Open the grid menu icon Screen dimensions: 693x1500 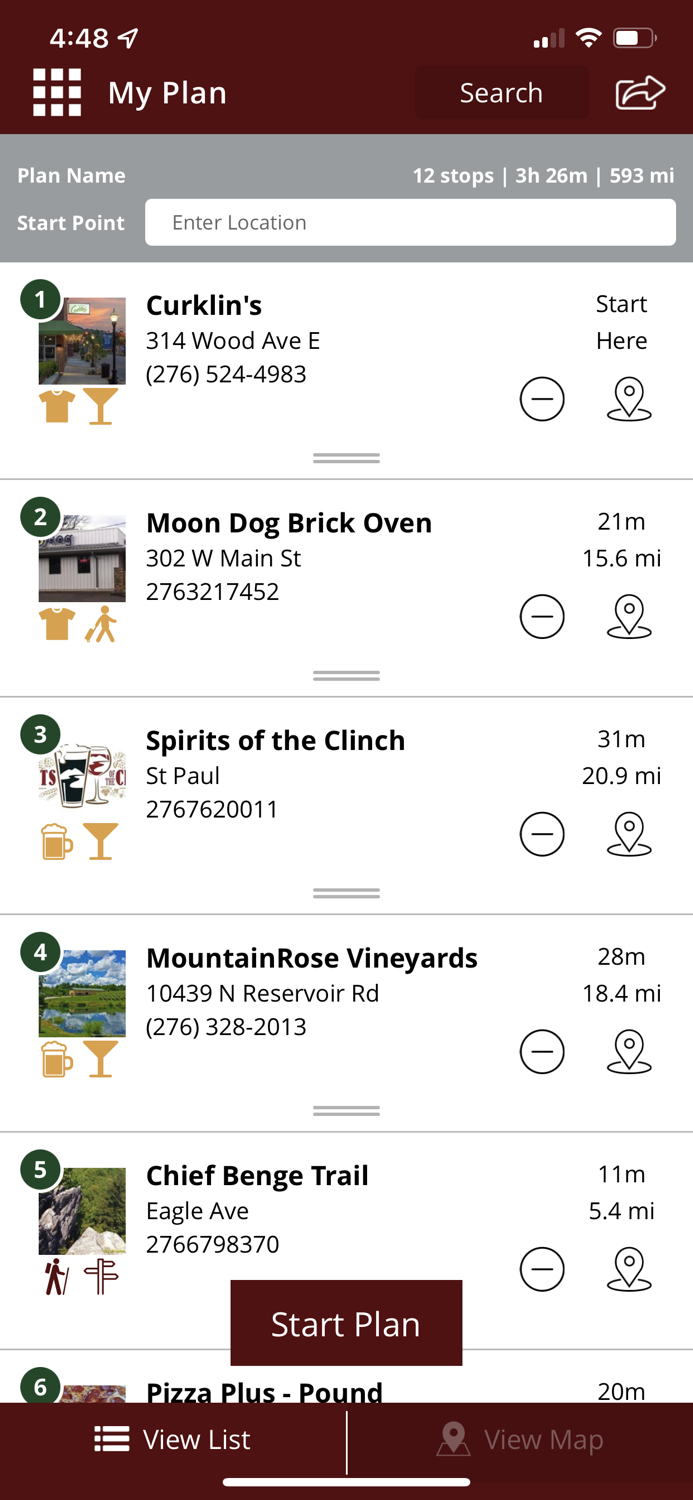57,93
